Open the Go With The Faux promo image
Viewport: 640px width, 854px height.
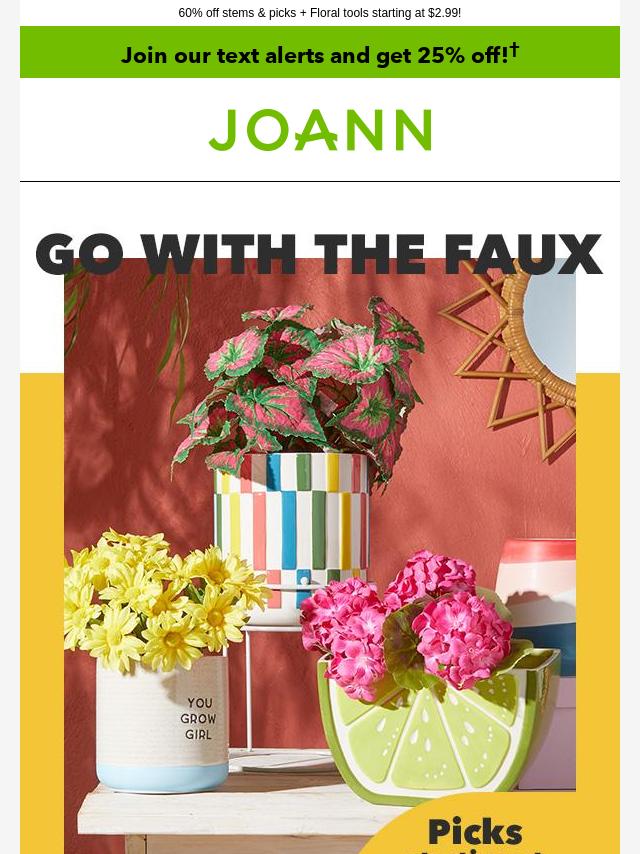click(x=320, y=540)
